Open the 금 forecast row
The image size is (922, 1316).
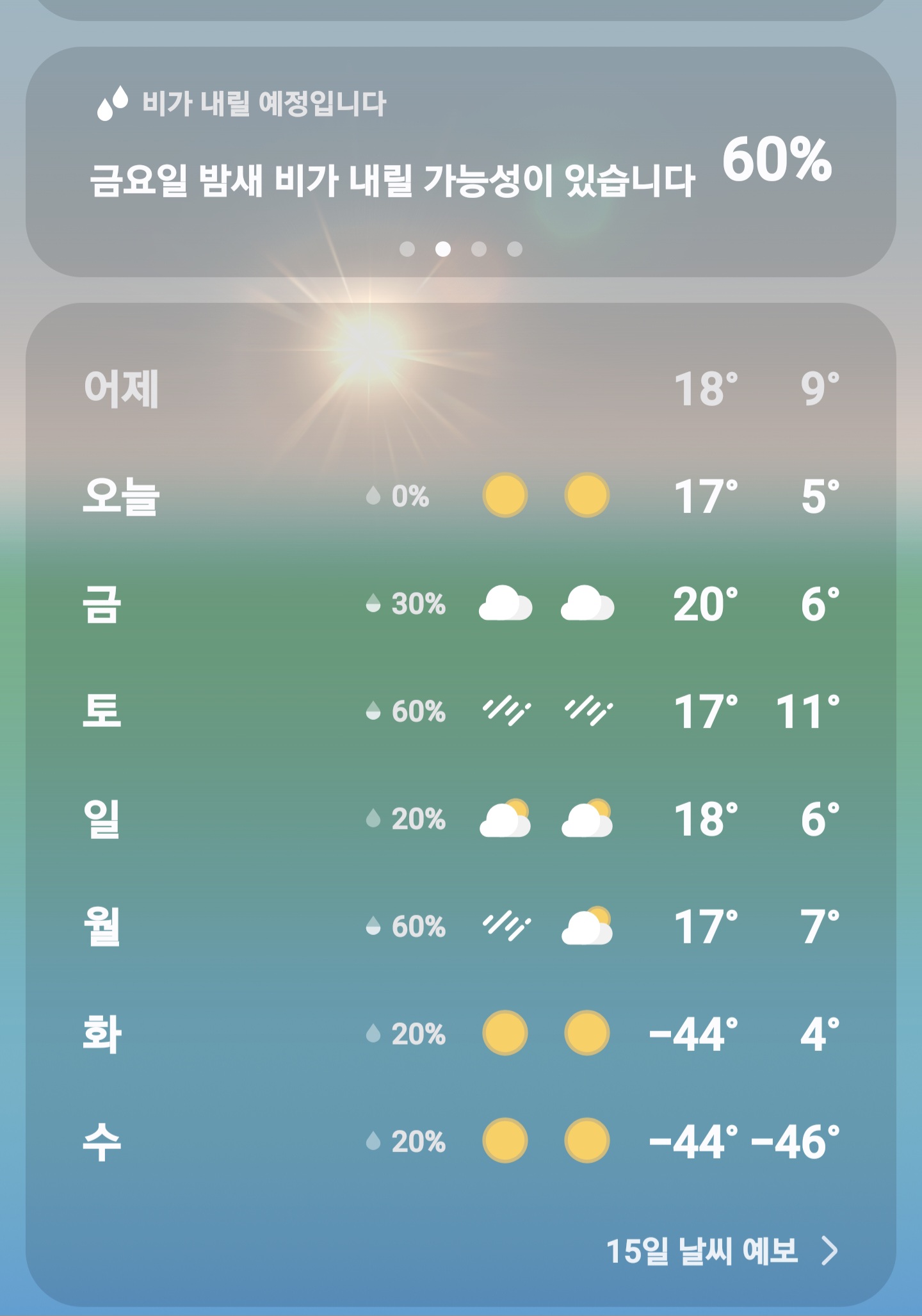tap(460, 604)
